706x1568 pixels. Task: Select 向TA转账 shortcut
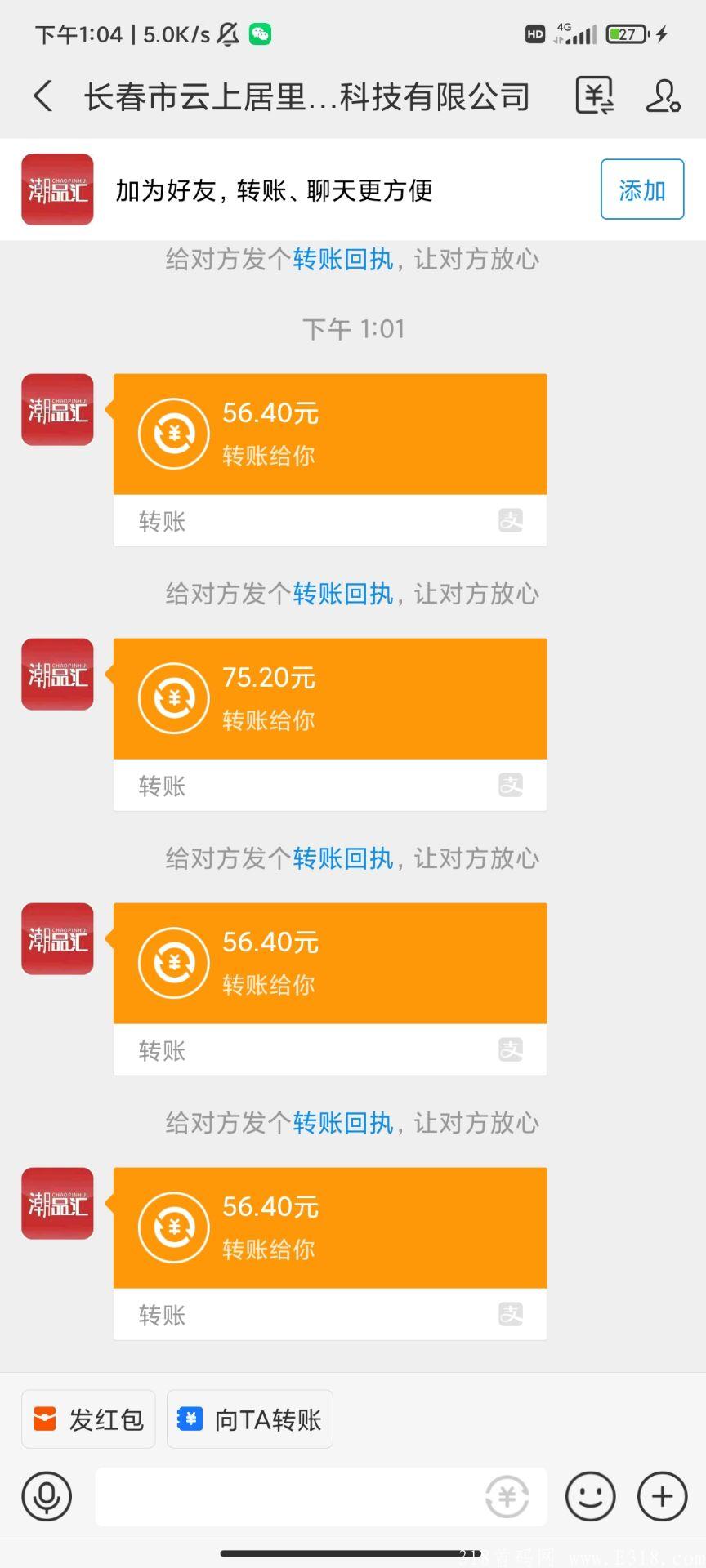pos(250,1419)
